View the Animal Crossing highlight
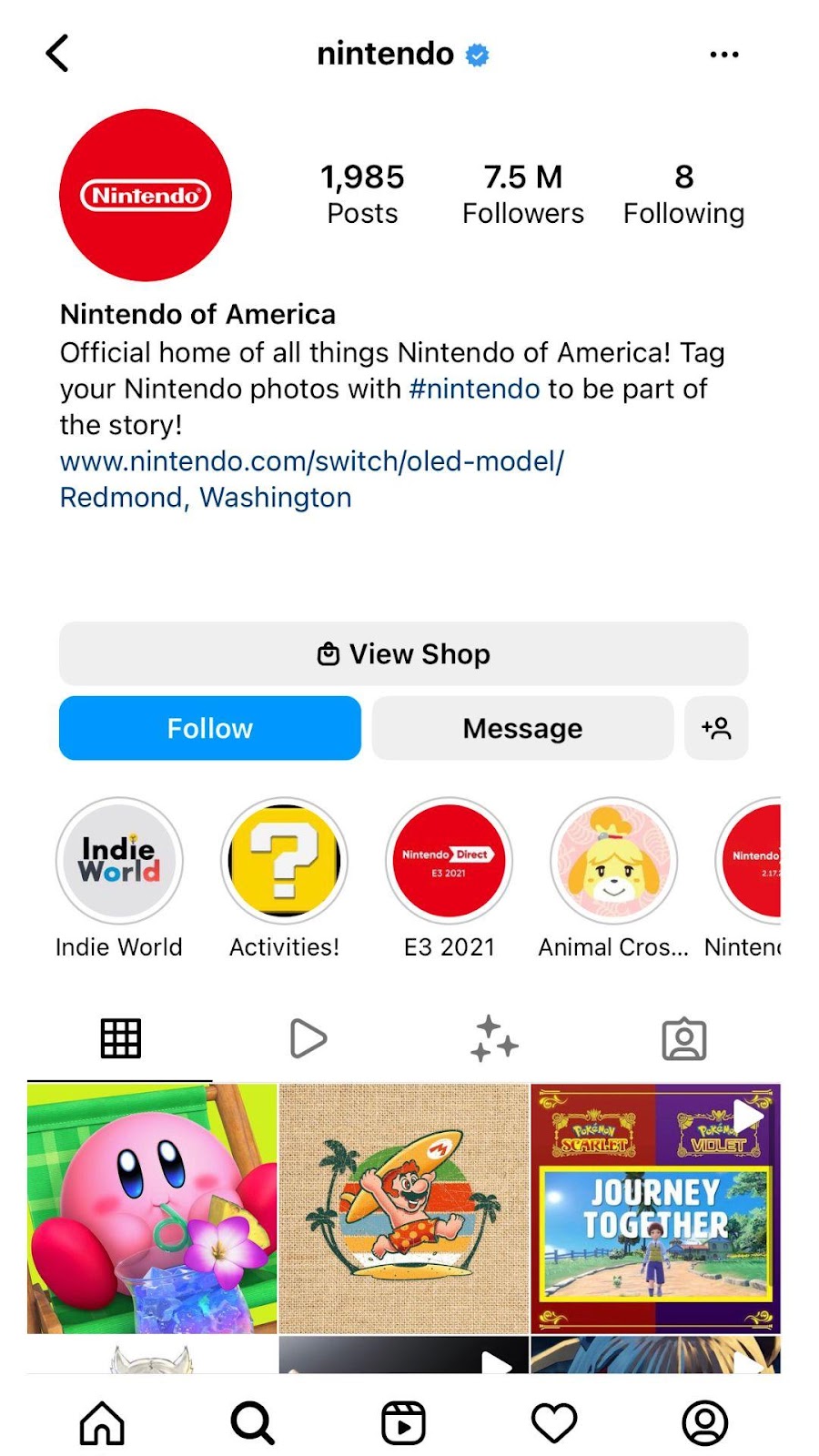Screen dimensions: 819x1456 coord(613,861)
